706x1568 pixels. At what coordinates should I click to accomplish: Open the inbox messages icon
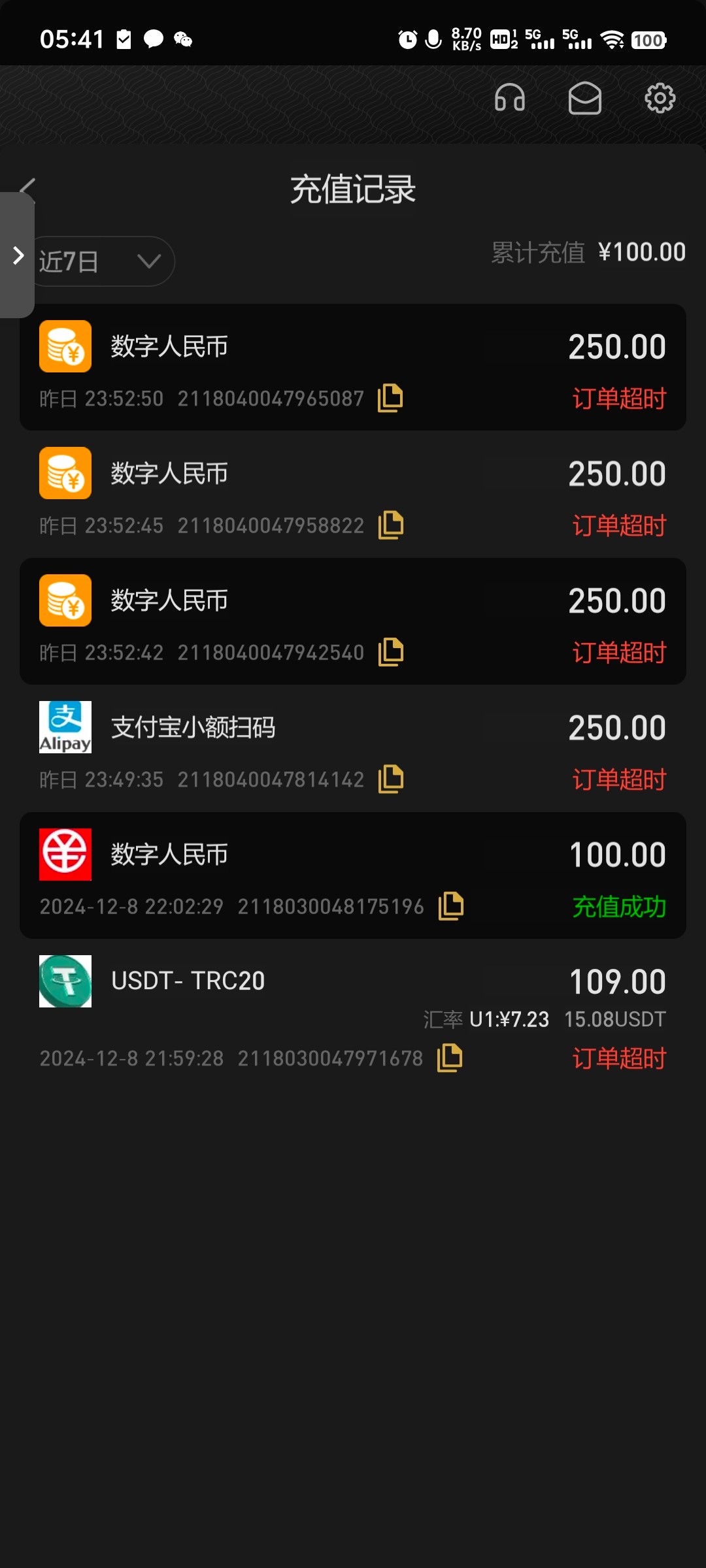(x=584, y=99)
